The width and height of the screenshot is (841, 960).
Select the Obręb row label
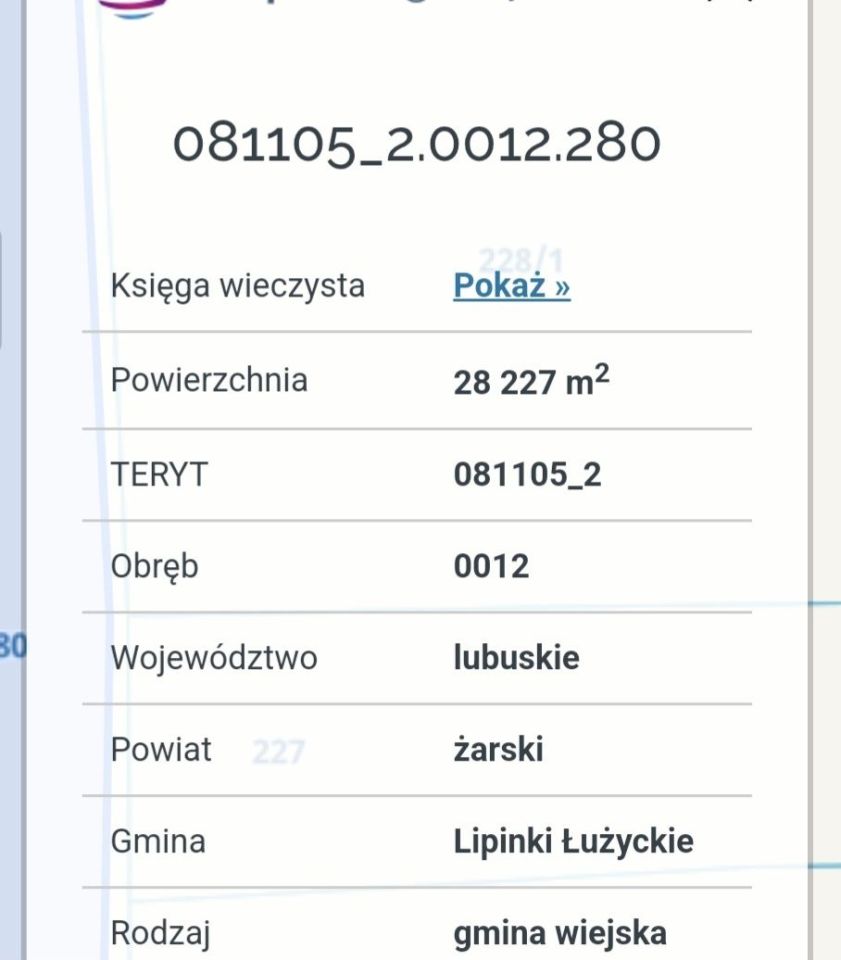(x=156, y=565)
